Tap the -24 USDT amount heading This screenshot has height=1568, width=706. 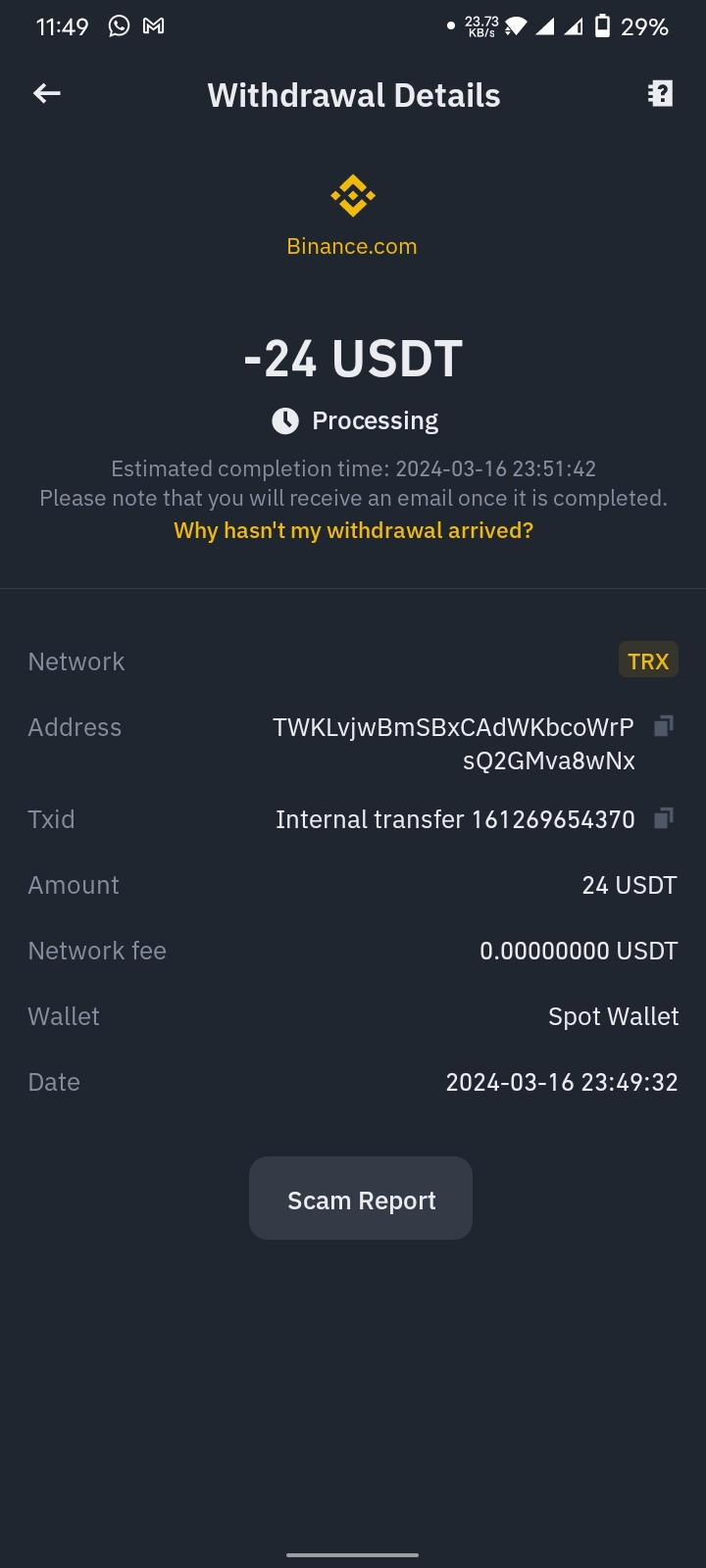click(x=352, y=357)
